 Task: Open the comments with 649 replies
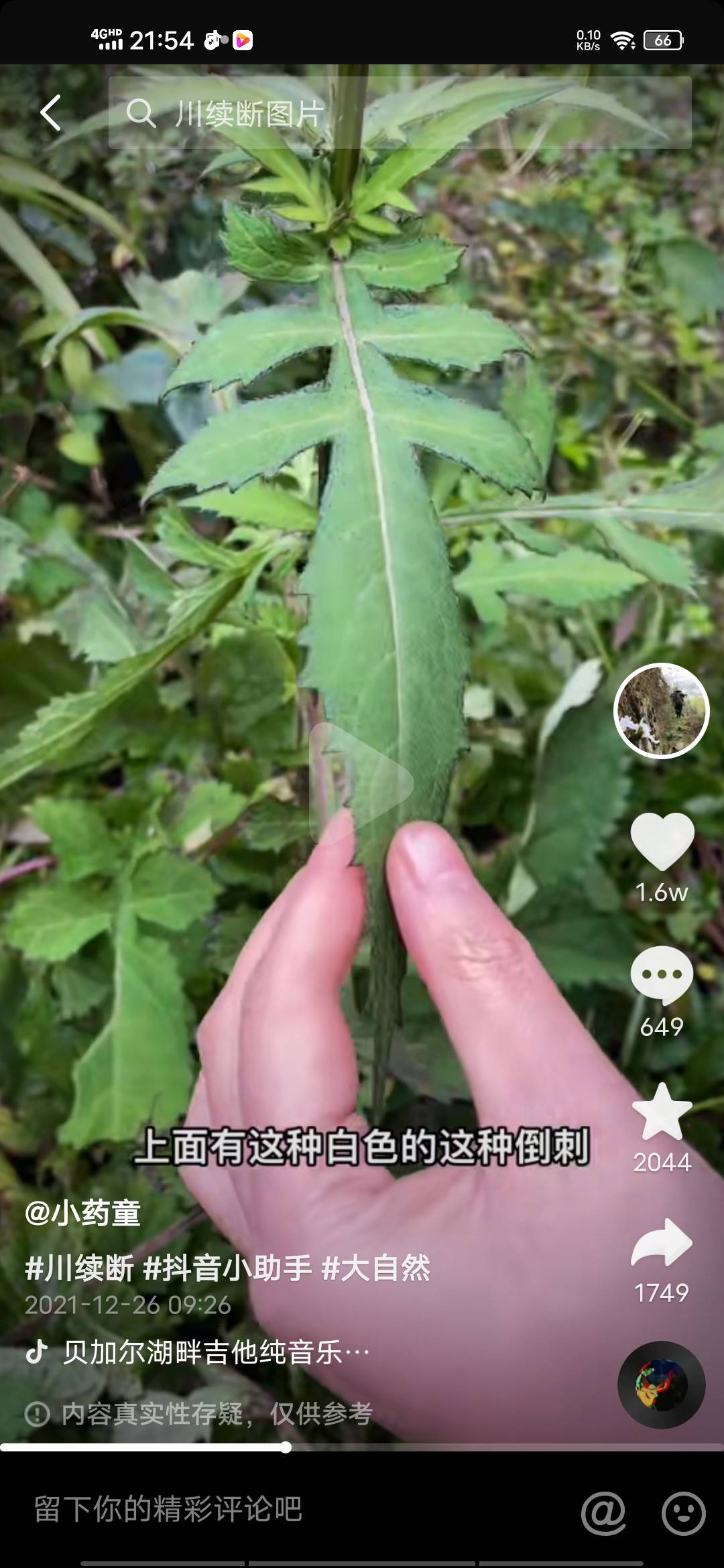[x=662, y=975]
